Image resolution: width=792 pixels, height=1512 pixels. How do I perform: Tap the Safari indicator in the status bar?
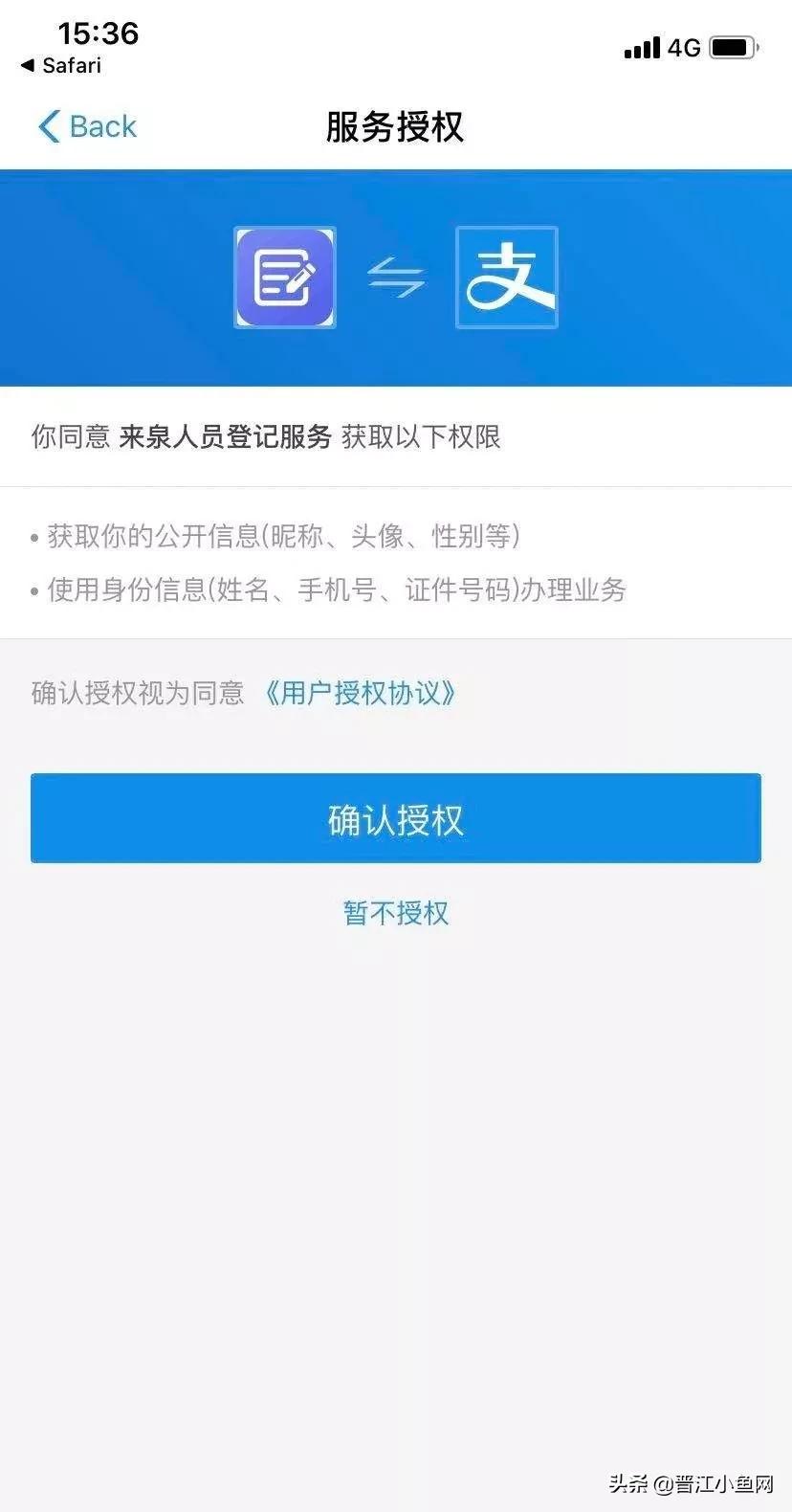tap(63, 65)
